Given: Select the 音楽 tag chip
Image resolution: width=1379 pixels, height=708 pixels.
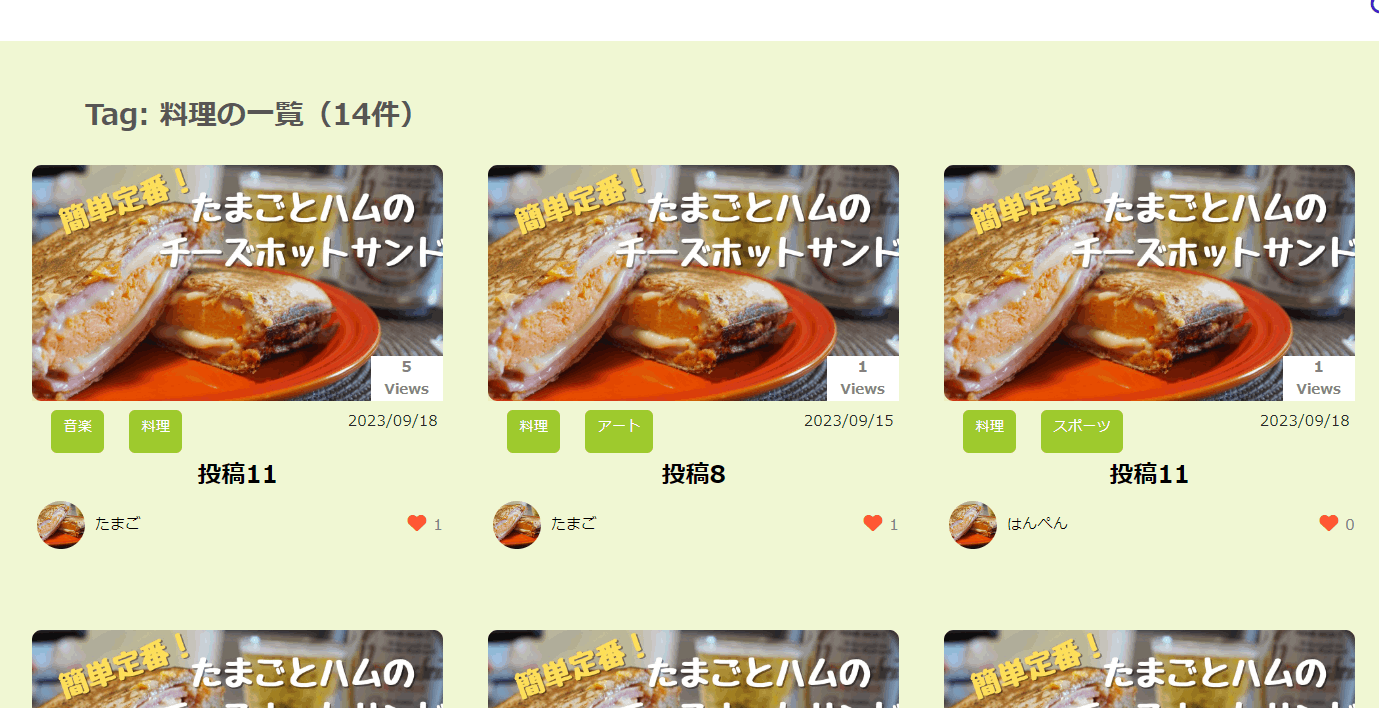Looking at the screenshot, I should pyautogui.click(x=77, y=430).
